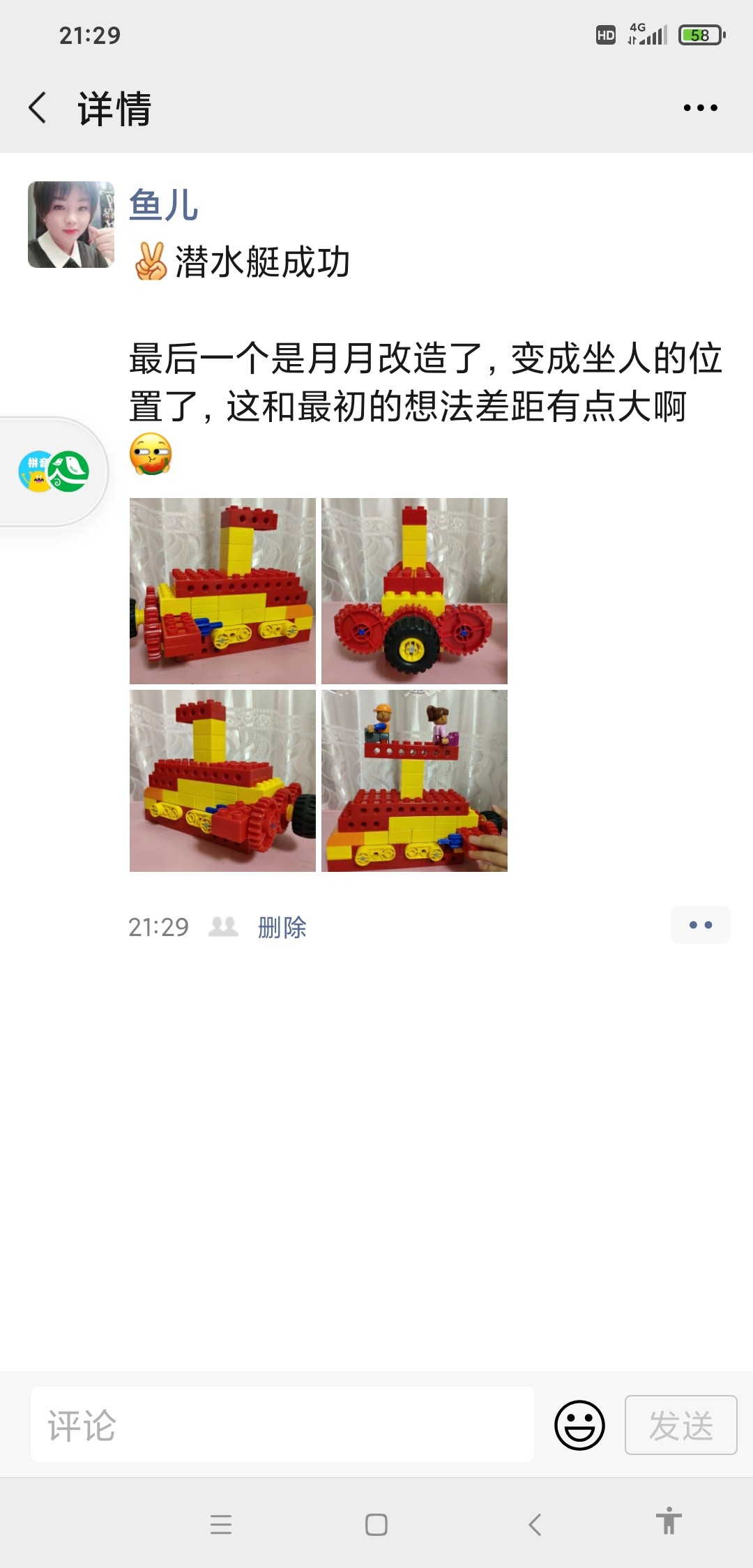The image size is (753, 1568).
Task: Open the photo with two toy figures
Action: point(414,781)
